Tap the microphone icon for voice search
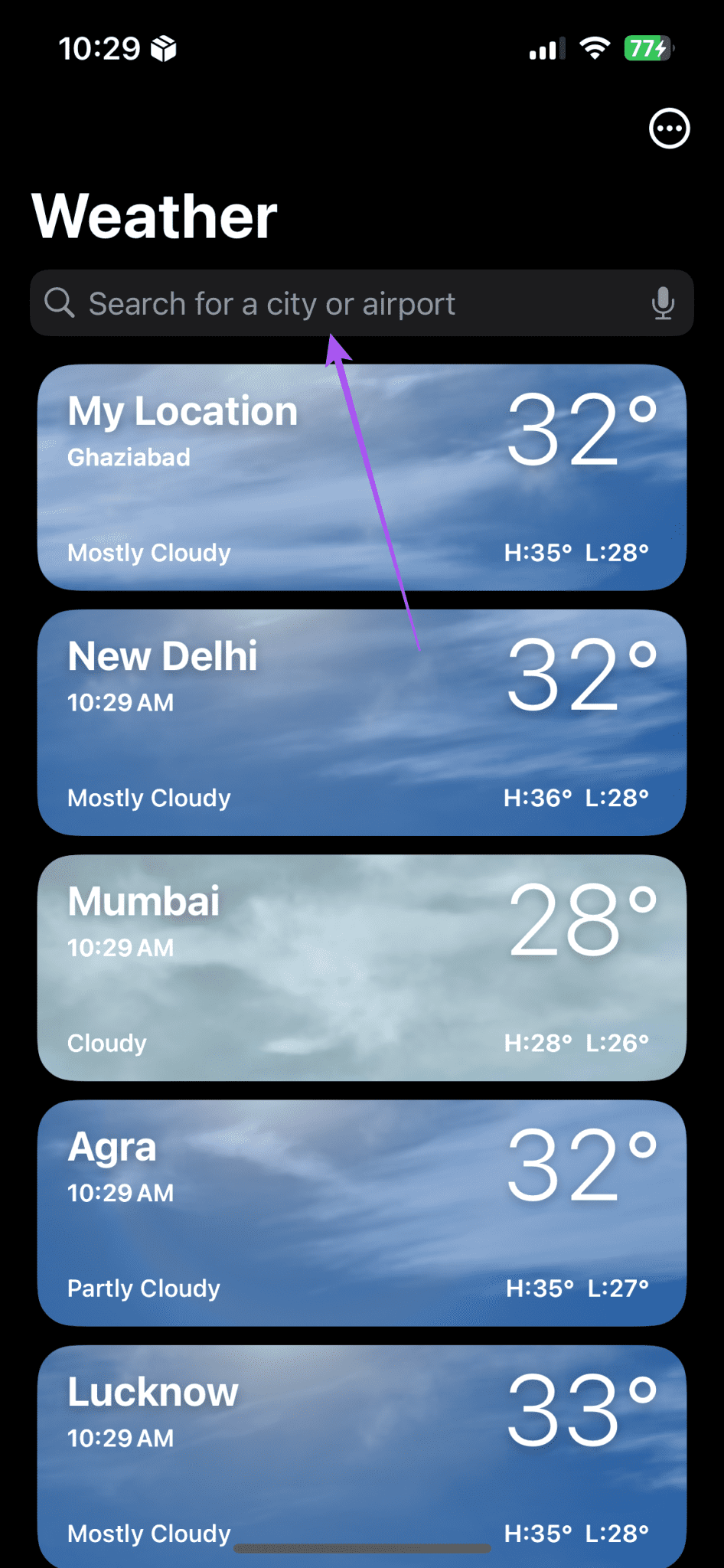 (x=663, y=303)
